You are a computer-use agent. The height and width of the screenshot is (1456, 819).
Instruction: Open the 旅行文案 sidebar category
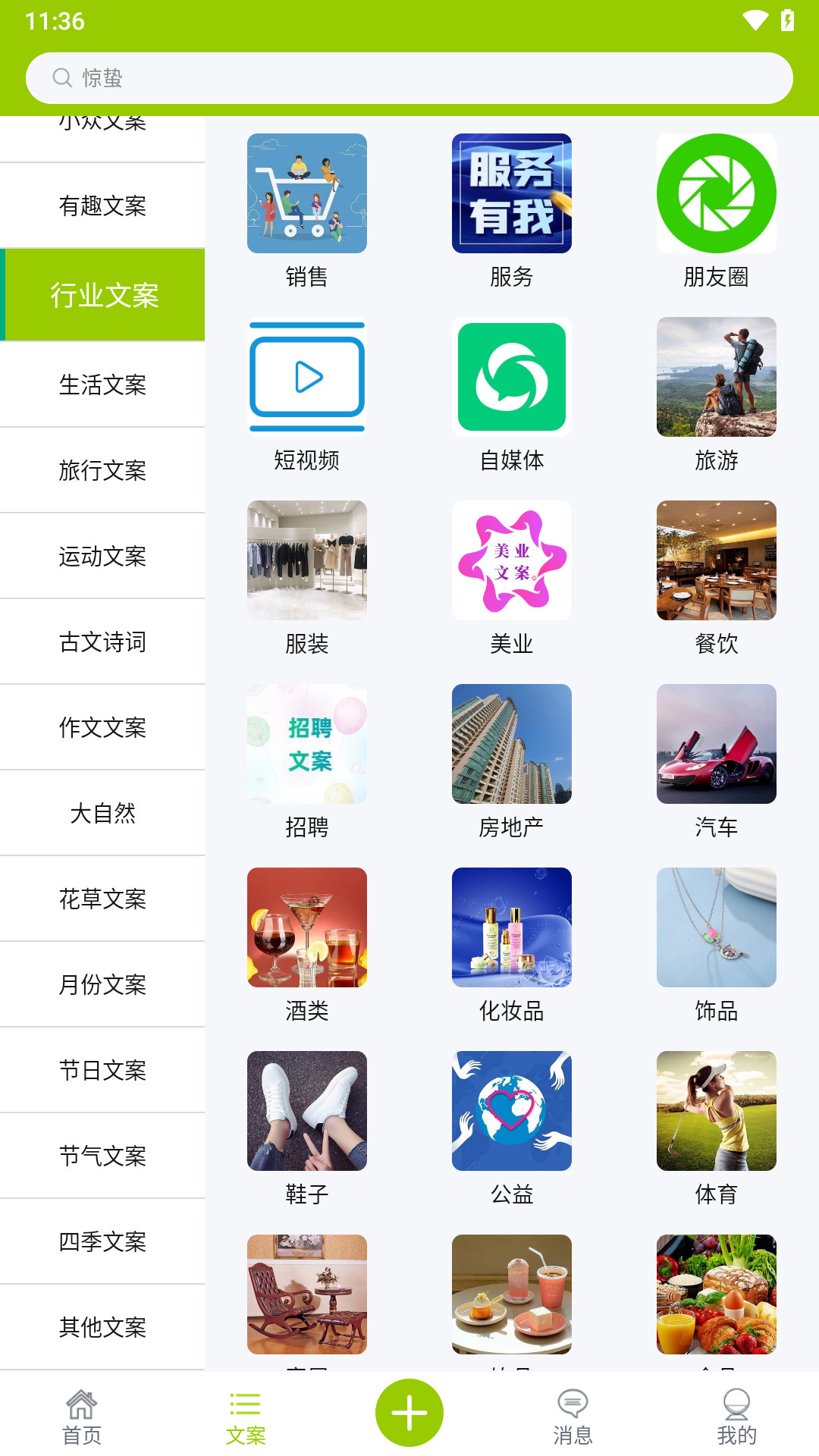[102, 471]
